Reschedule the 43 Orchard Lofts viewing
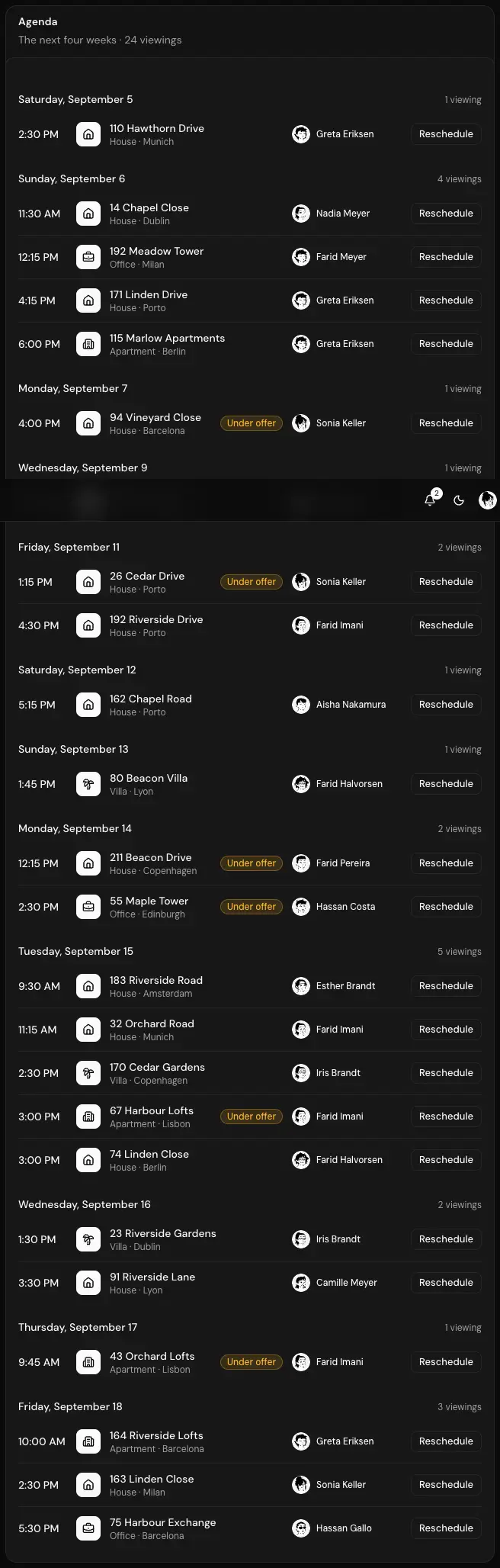The image size is (500, 1568). 446,1362
